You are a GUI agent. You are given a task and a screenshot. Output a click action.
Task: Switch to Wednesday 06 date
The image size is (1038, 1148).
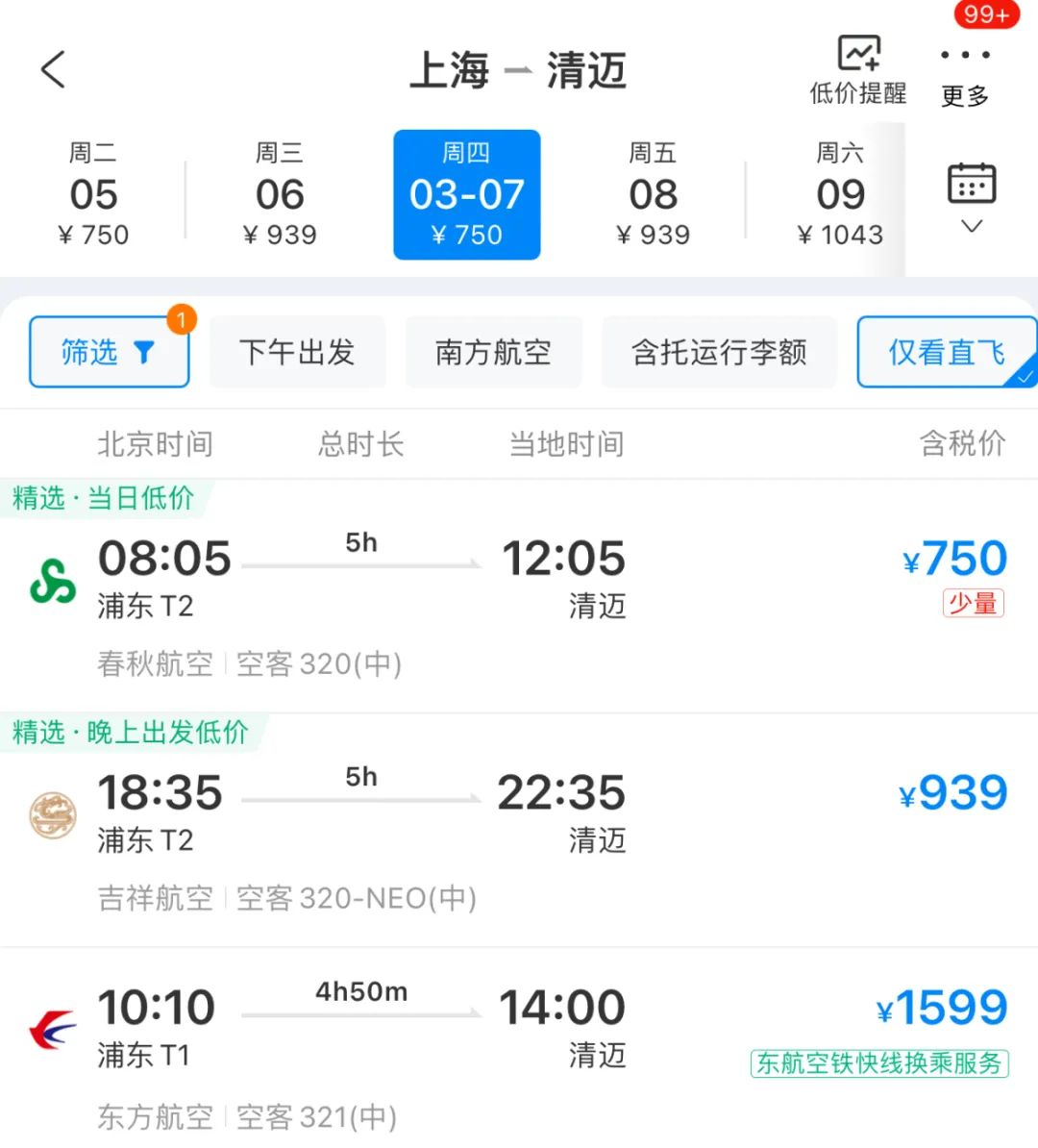click(x=280, y=195)
